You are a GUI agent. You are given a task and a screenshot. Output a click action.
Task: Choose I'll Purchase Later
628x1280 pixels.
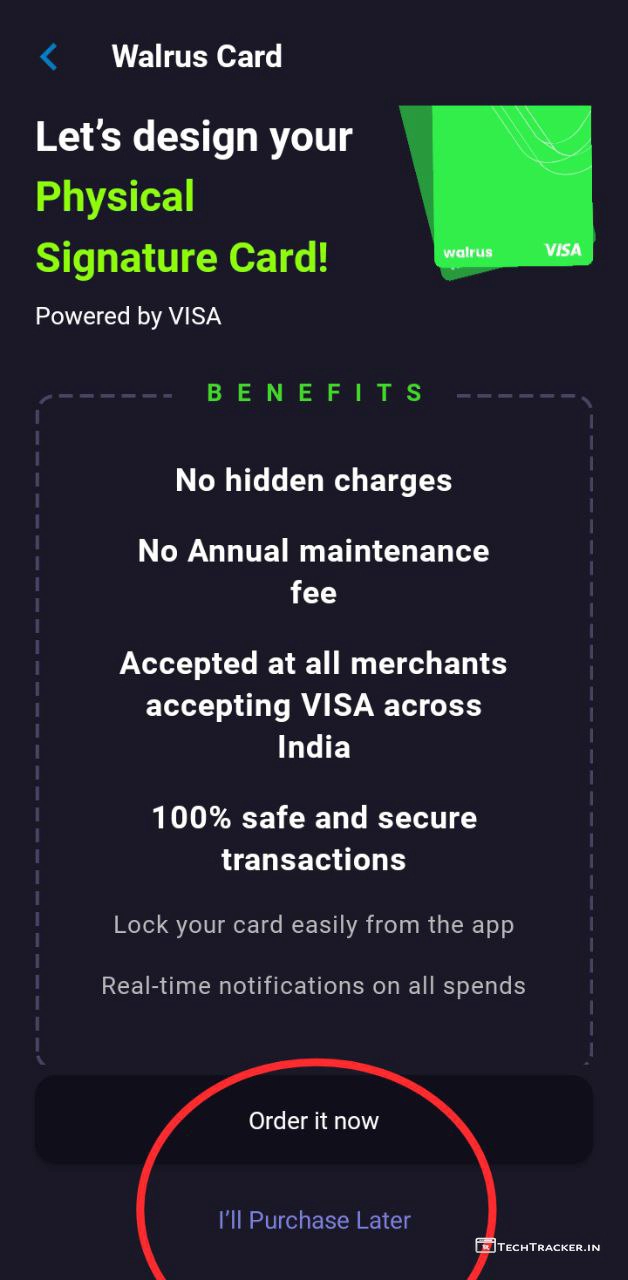tap(314, 1220)
